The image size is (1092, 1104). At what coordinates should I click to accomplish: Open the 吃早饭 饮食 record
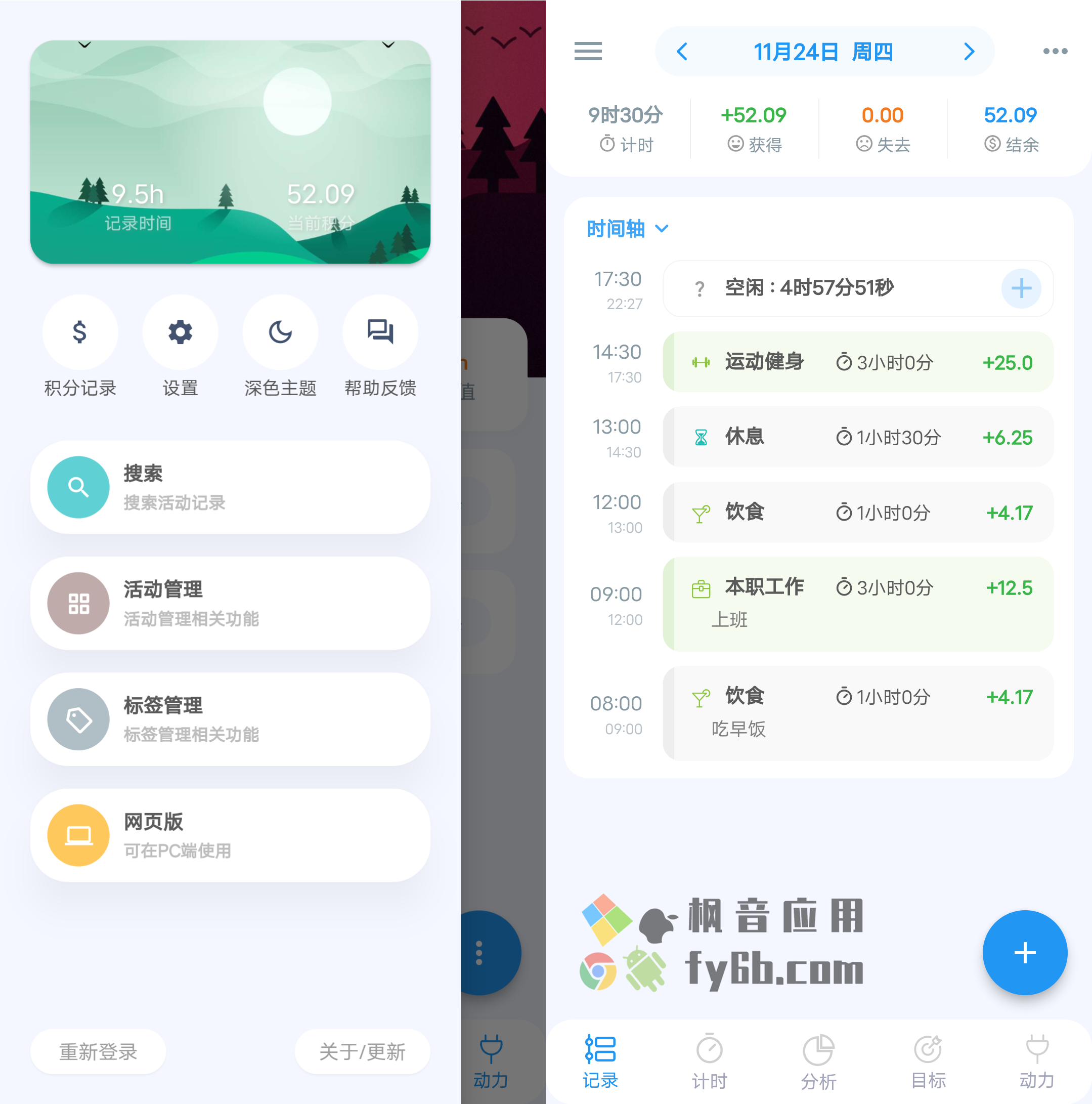[857, 712]
